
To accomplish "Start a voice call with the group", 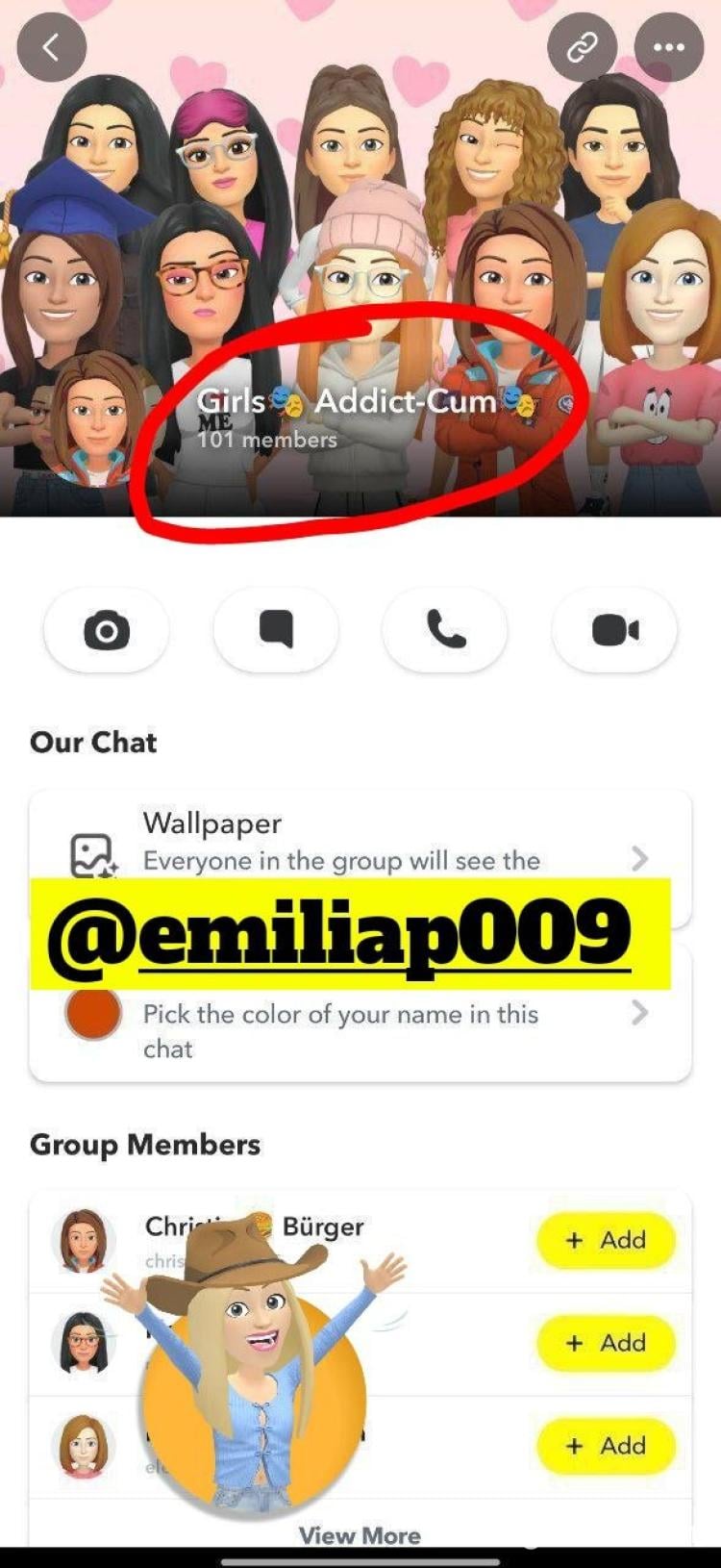I will 445,631.
